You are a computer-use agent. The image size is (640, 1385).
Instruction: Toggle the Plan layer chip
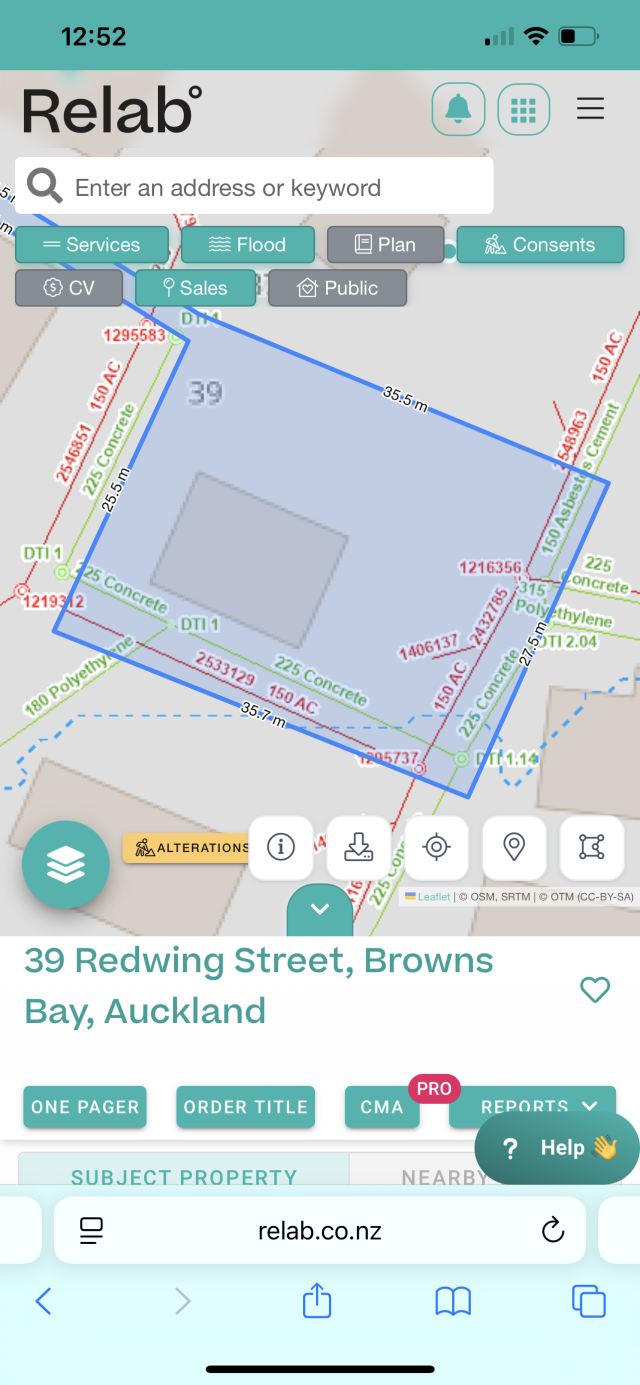pos(386,245)
